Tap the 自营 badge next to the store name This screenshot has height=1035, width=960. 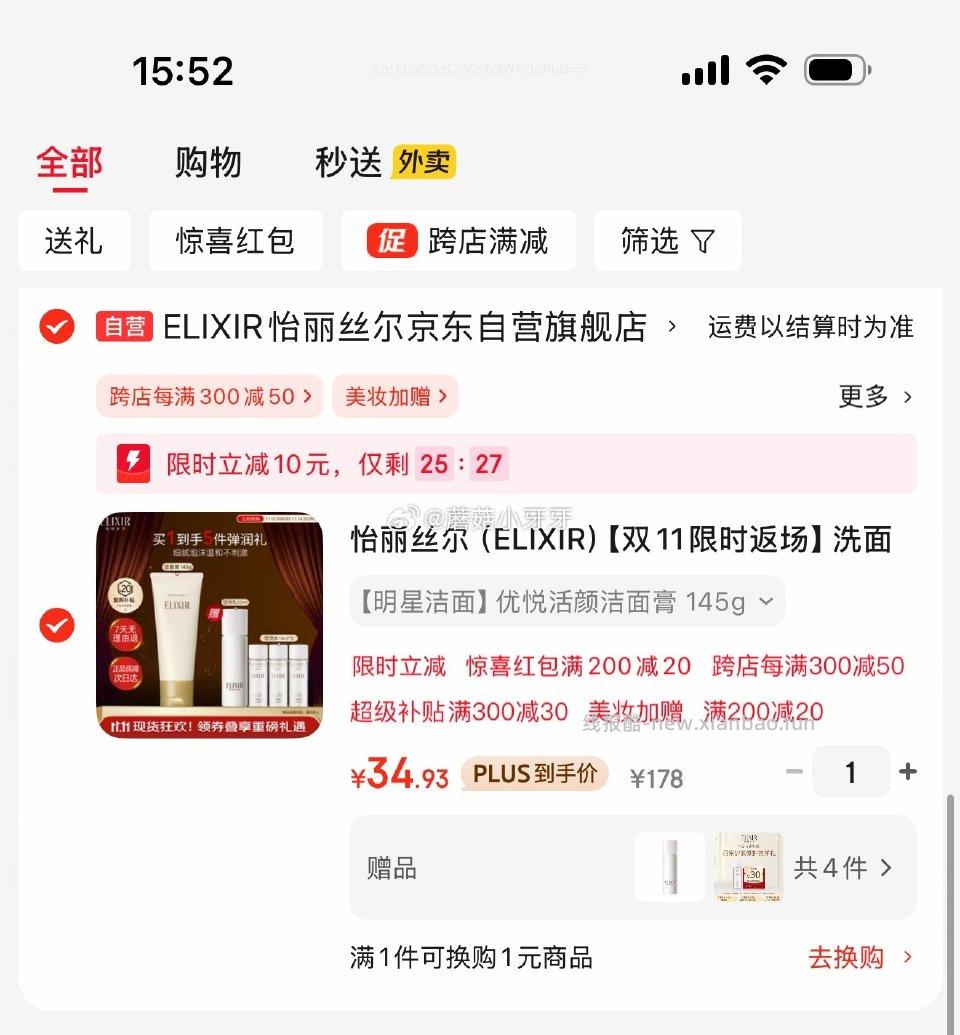(122, 327)
